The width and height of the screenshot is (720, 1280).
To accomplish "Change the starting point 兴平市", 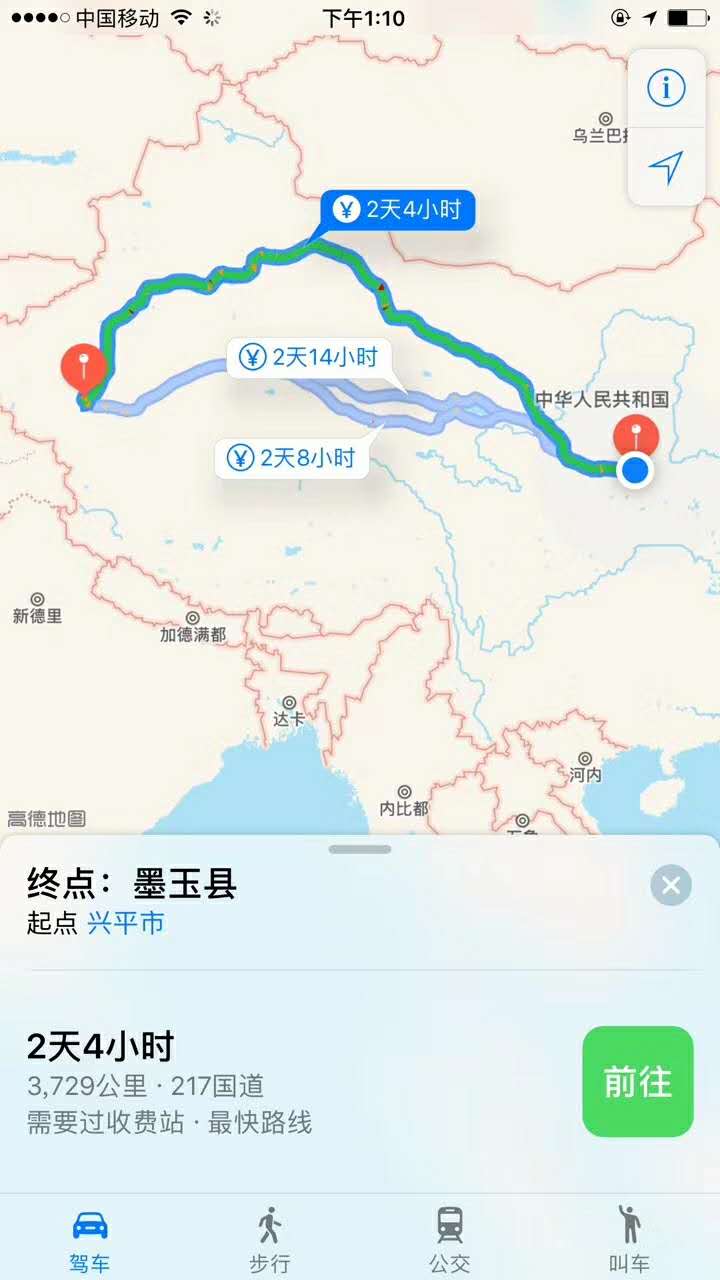I will pyautogui.click(x=126, y=923).
